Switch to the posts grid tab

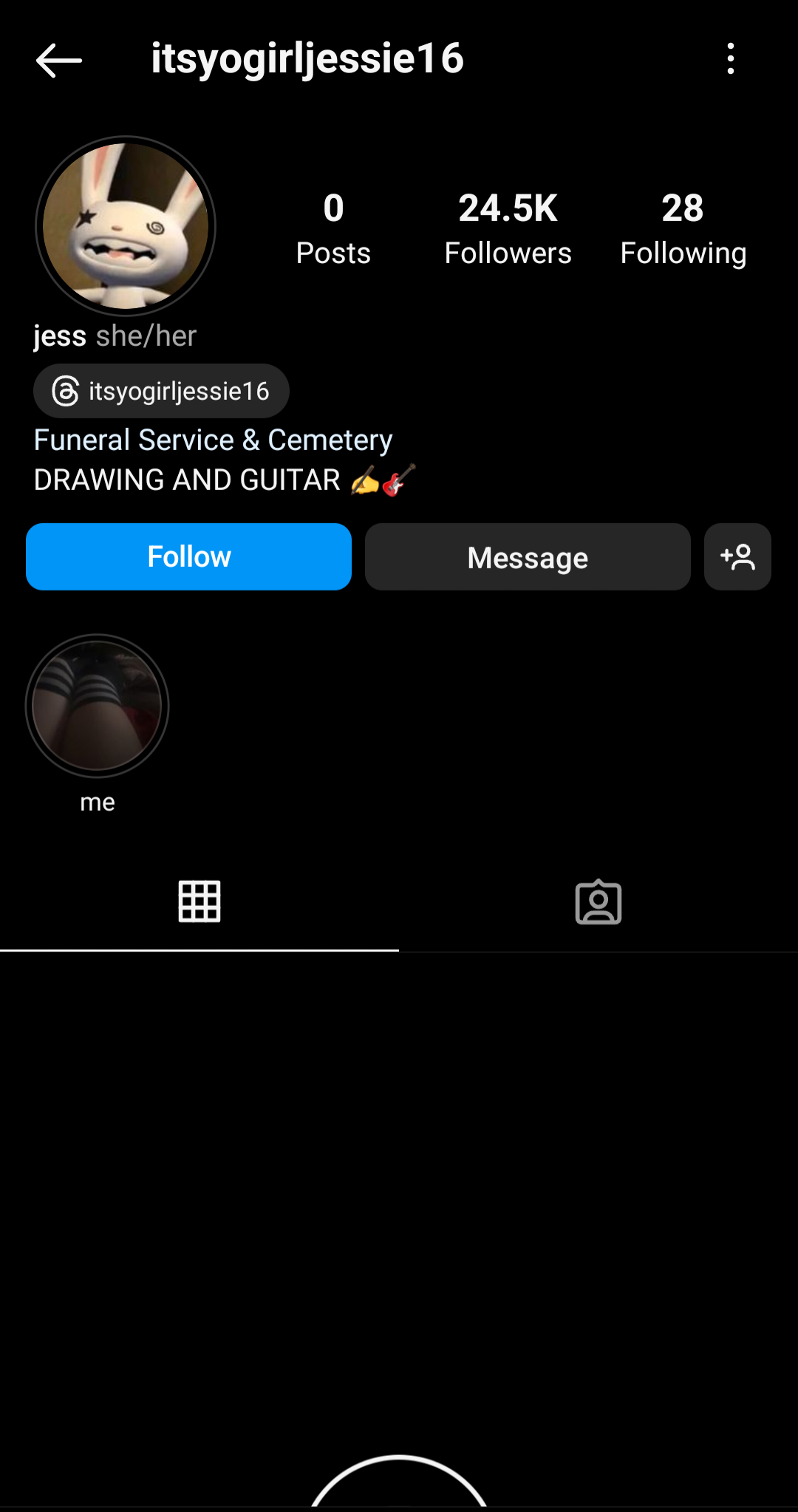tap(199, 902)
